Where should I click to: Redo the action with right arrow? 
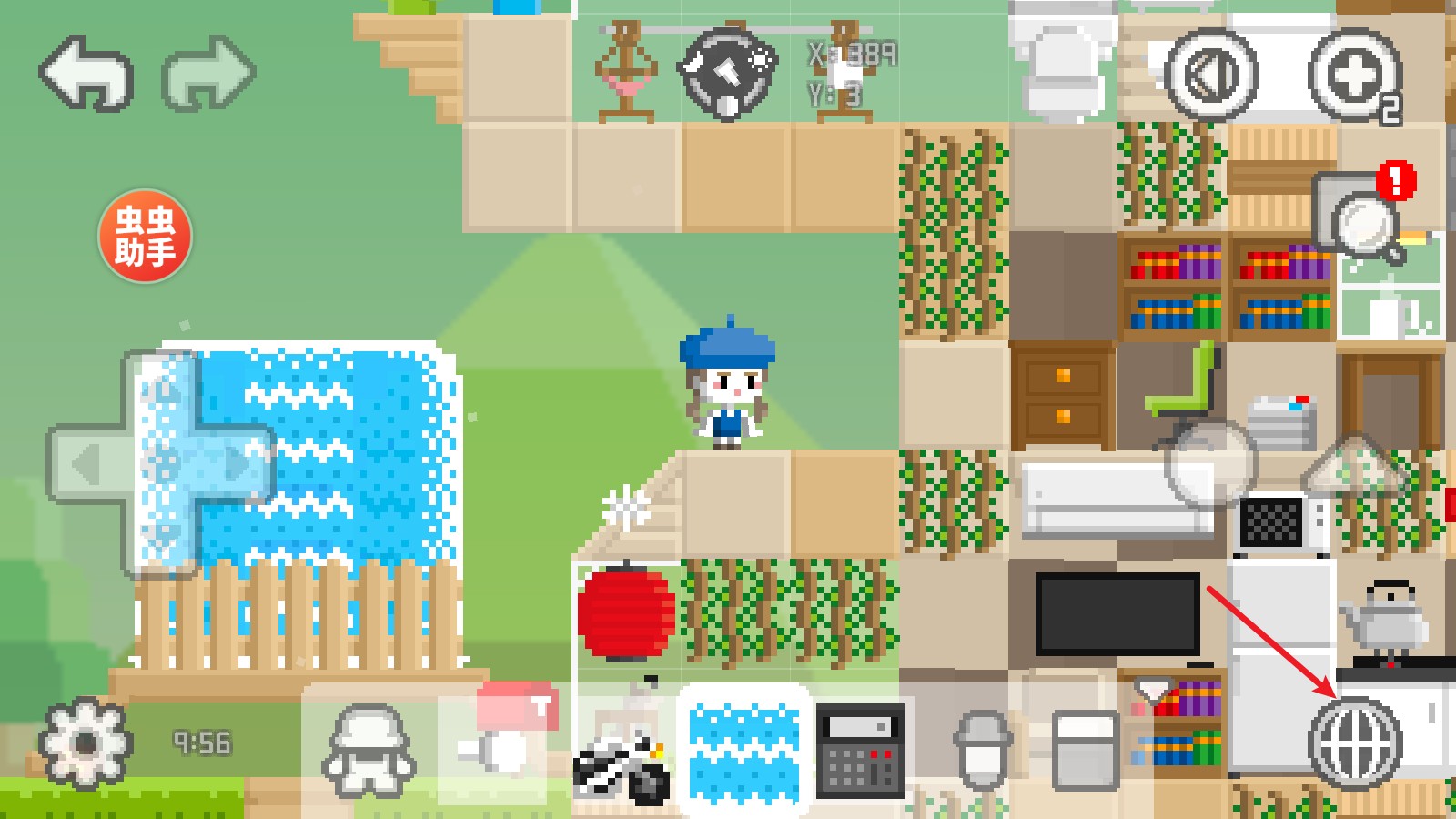(209, 73)
